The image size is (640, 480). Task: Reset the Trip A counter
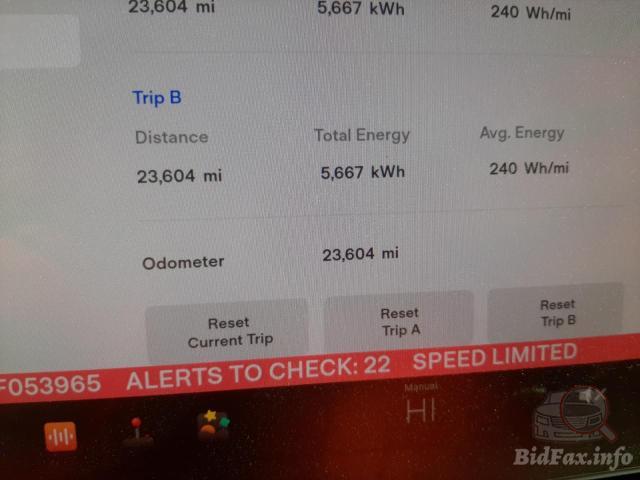(400, 322)
